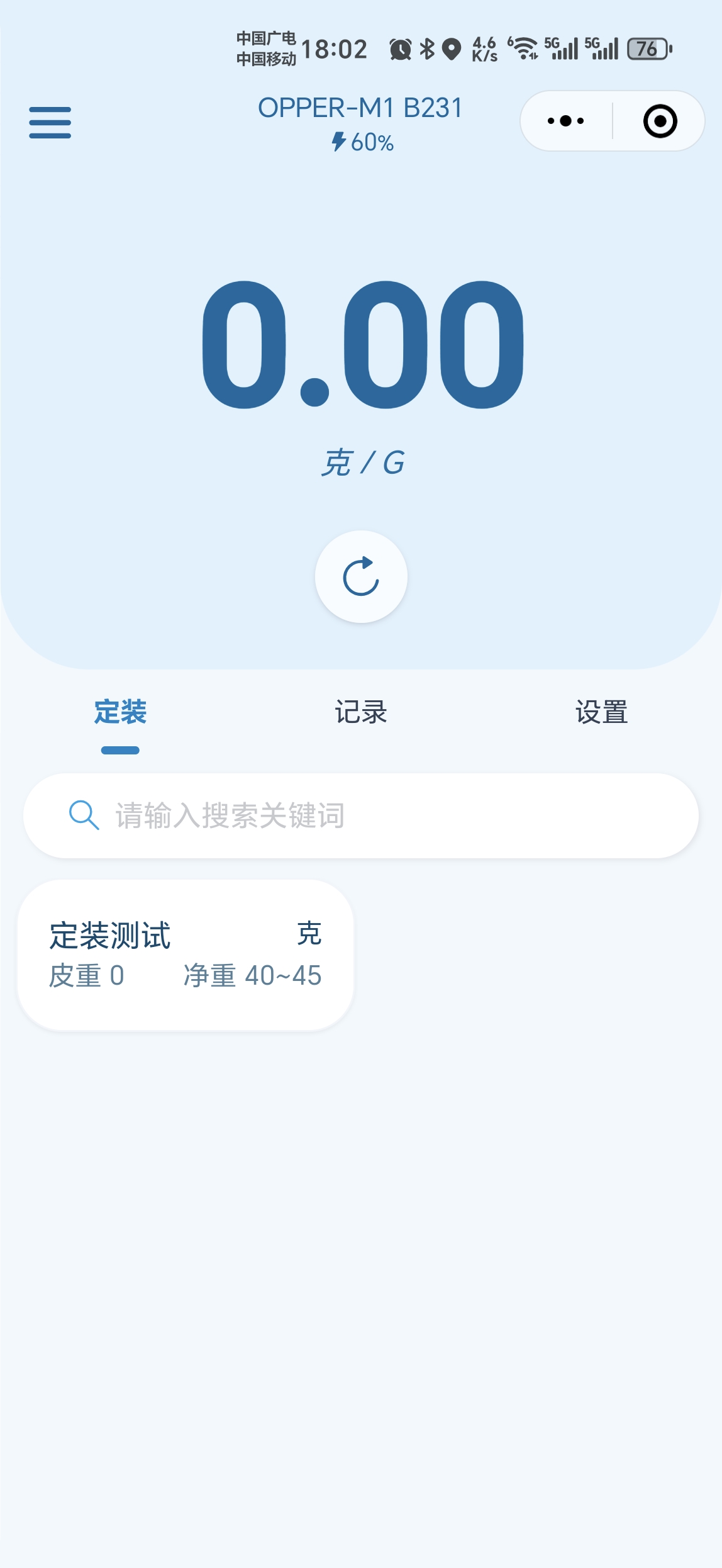This screenshot has height=1568, width=722.
Task: Switch to the 记录 tab
Action: (x=361, y=712)
